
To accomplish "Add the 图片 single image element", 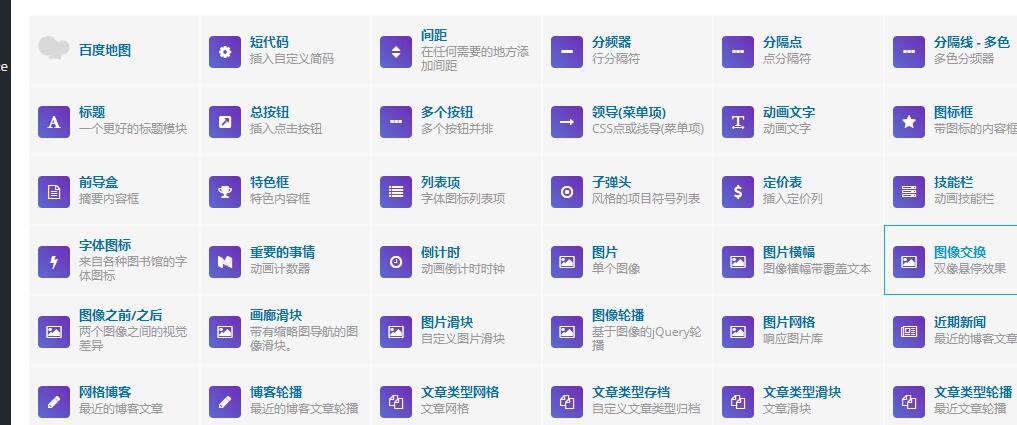I will coord(604,252).
